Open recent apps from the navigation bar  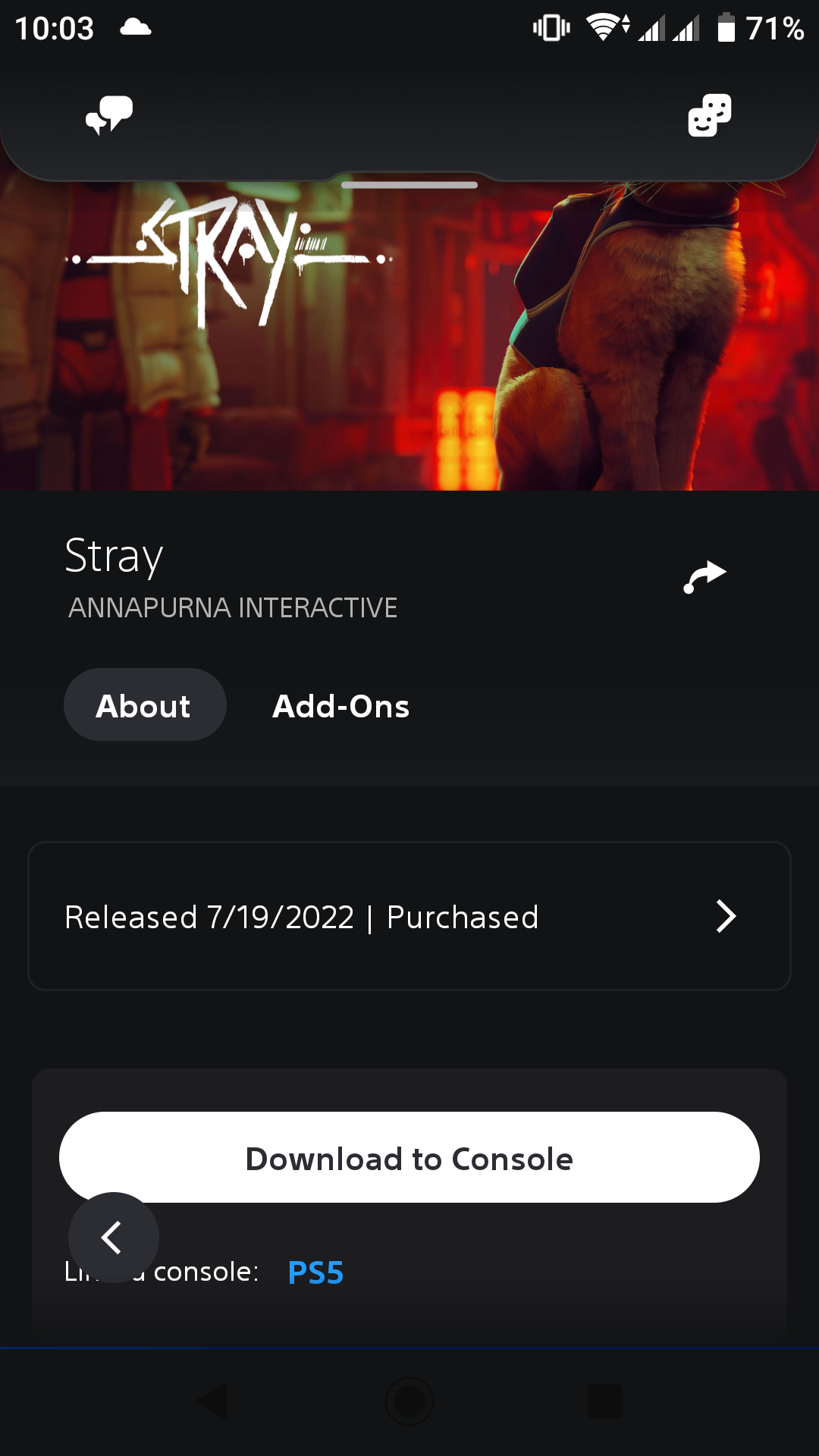click(605, 1401)
